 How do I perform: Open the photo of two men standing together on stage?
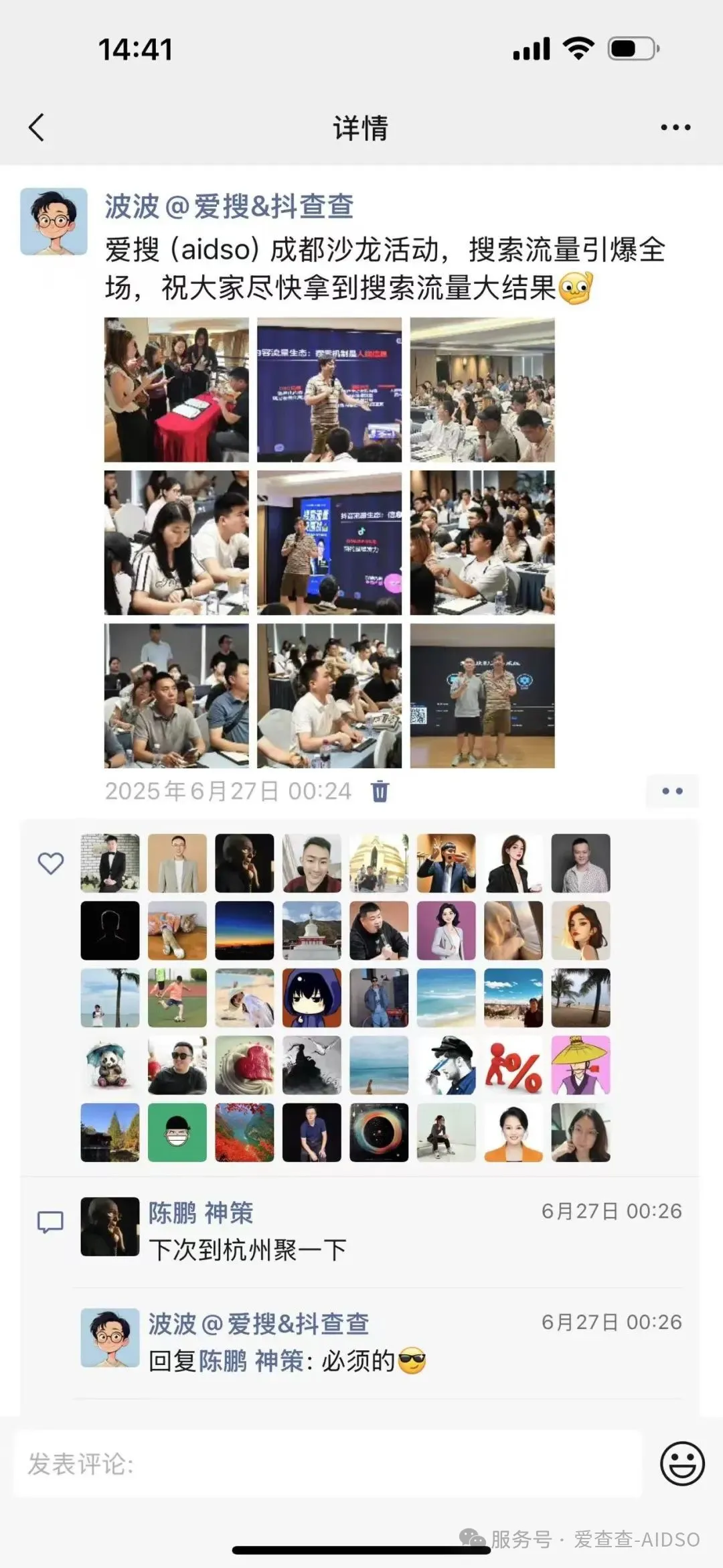click(482, 696)
